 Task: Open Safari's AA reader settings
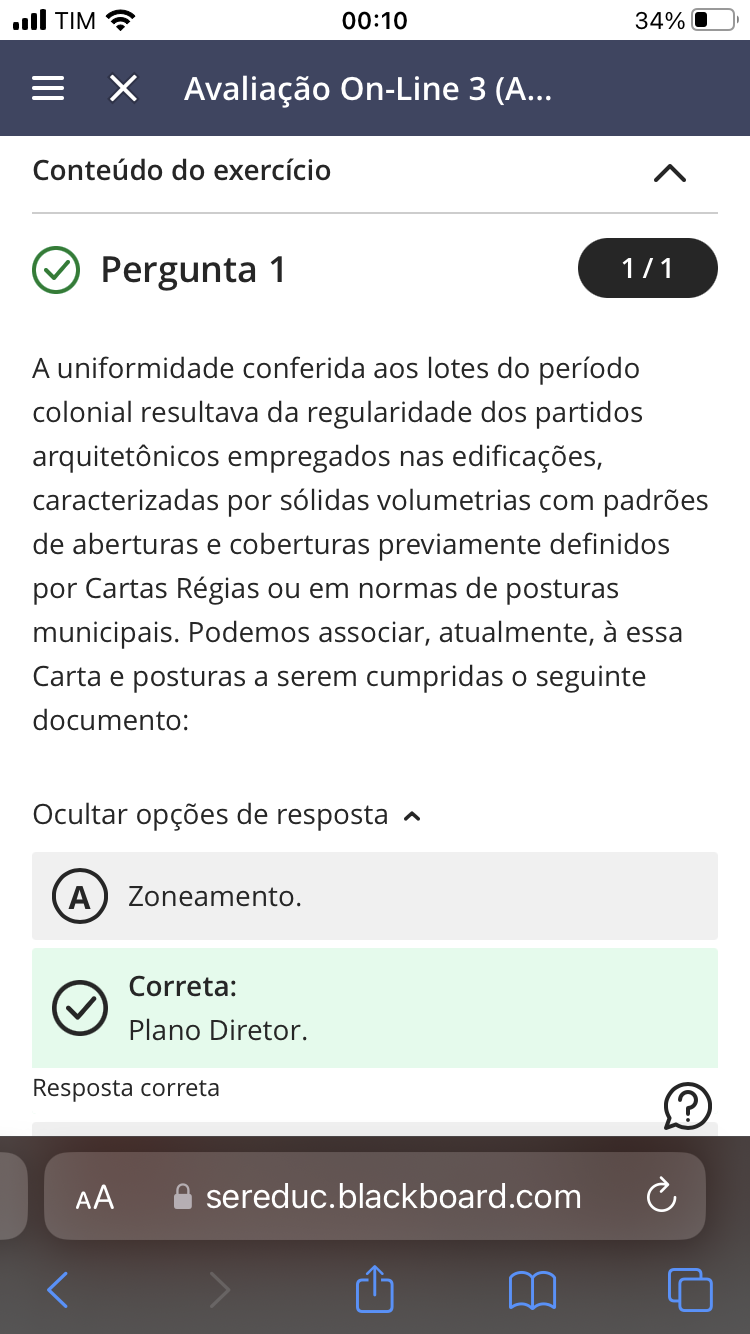click(x=95, y=1197)
